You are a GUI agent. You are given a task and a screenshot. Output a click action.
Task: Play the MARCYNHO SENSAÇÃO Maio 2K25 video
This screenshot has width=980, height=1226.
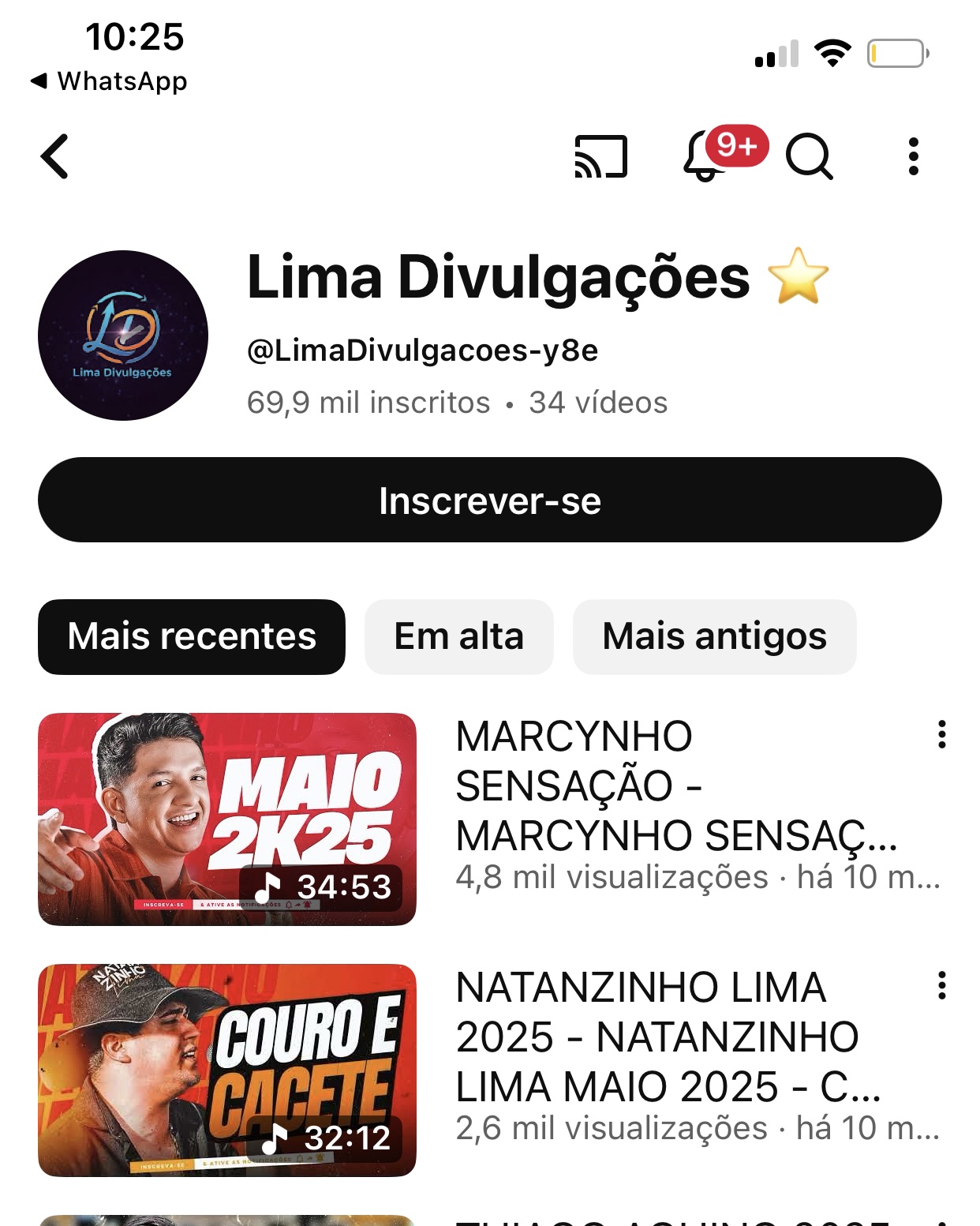227,819
